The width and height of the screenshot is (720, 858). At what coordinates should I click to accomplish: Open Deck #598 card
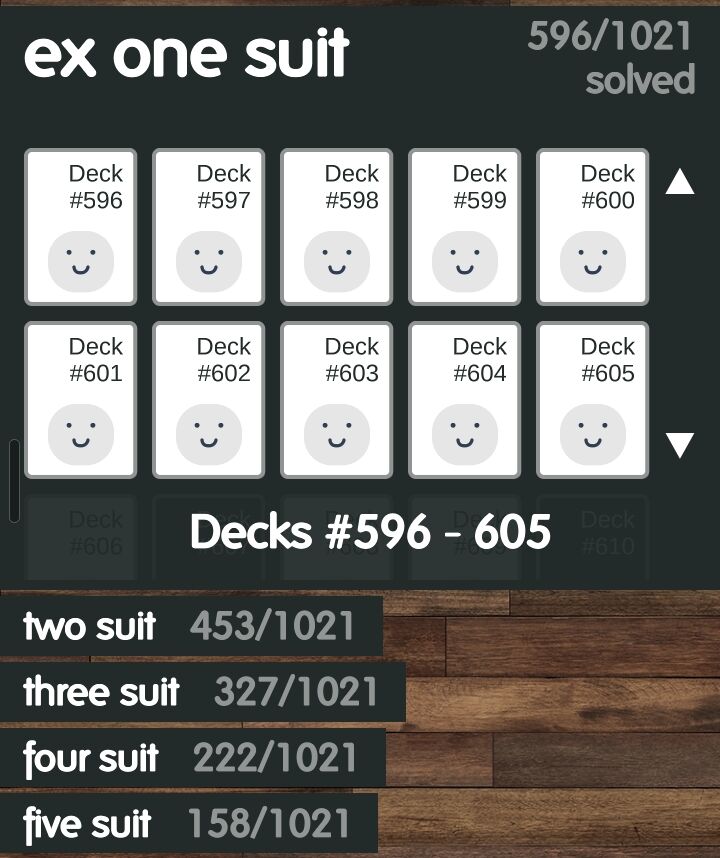coord(336,227)
